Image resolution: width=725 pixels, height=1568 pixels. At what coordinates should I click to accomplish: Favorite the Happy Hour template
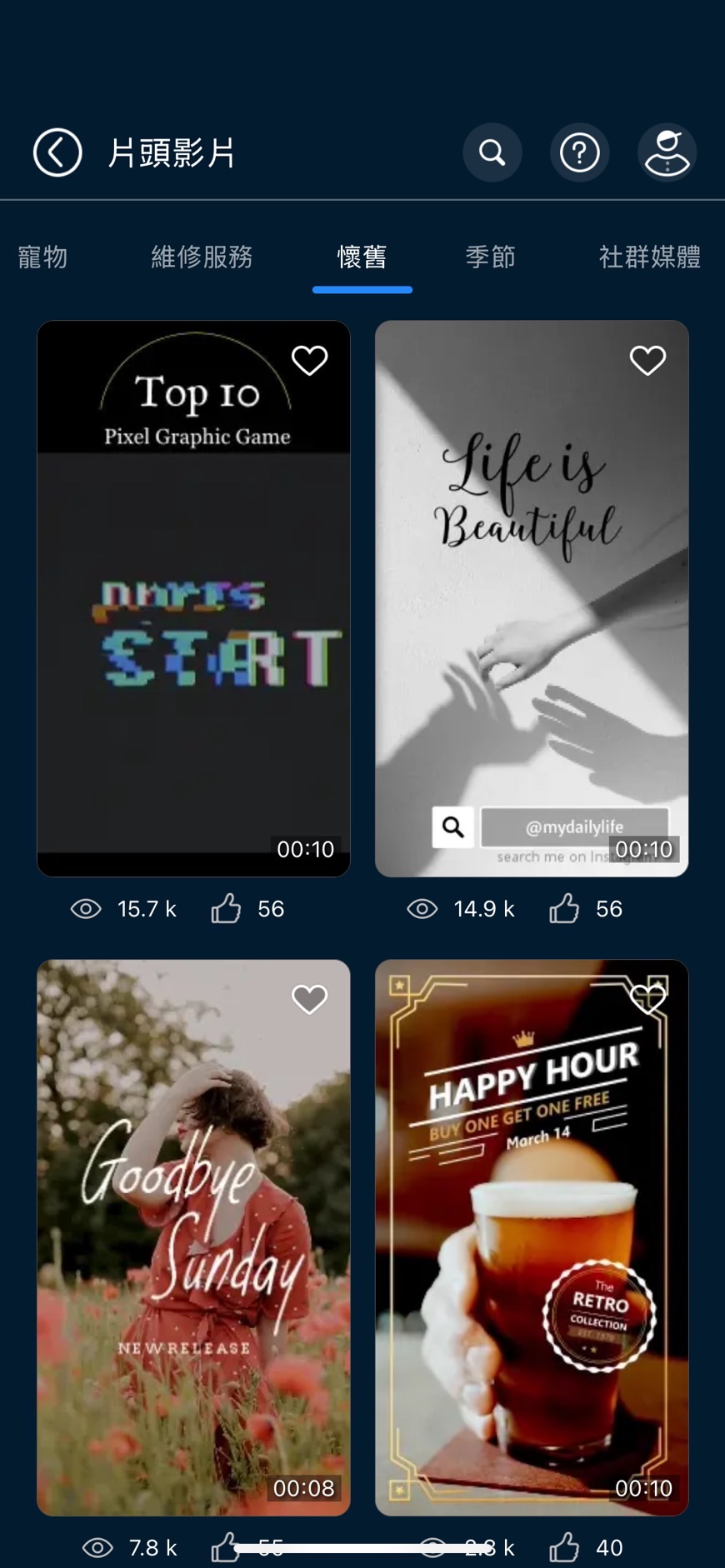[x=647, y=997]
